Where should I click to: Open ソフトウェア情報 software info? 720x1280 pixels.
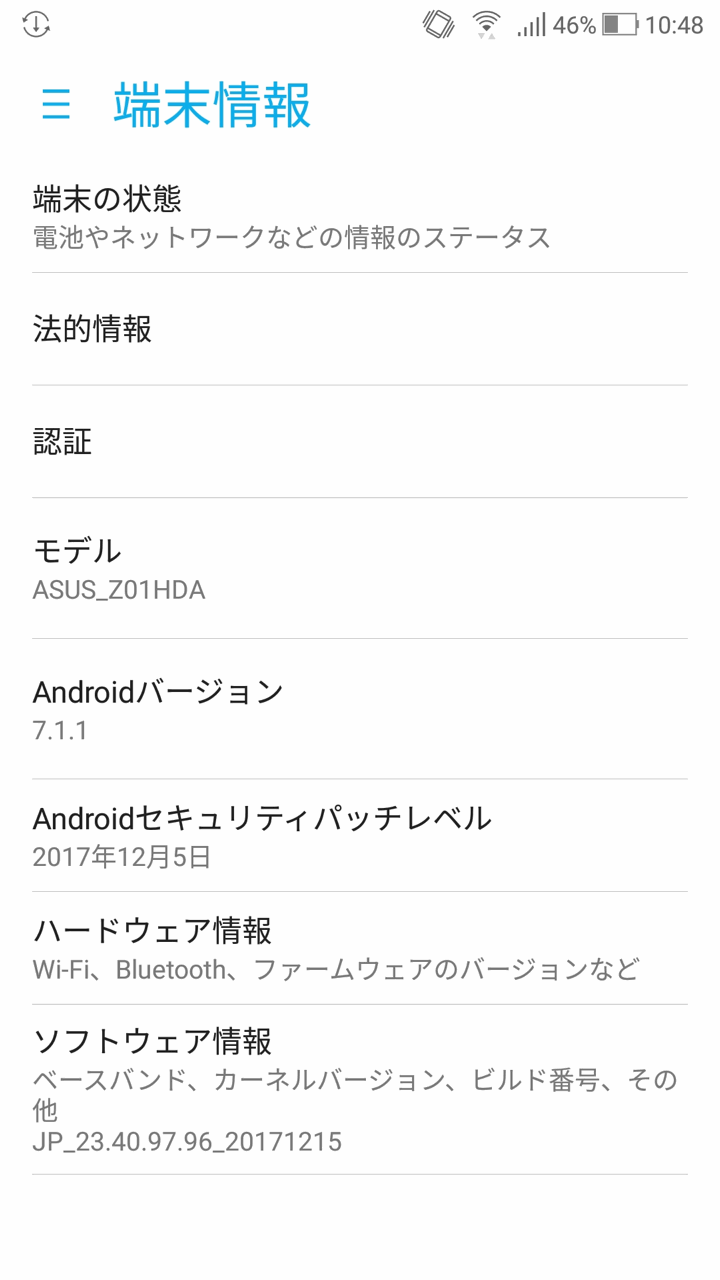point(359,1090)
